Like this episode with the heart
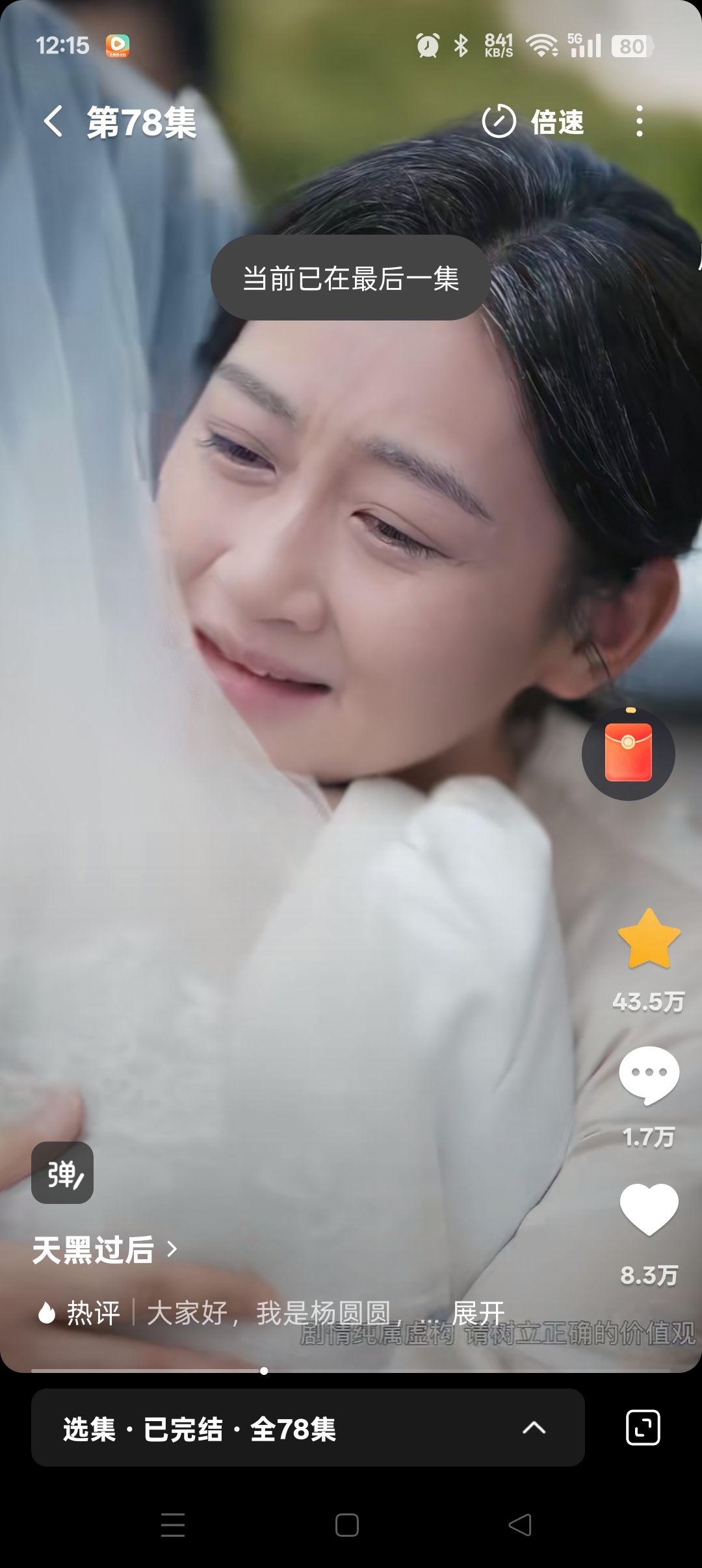Viewport: 702px width, 1568px height. tap(649, 1209)
